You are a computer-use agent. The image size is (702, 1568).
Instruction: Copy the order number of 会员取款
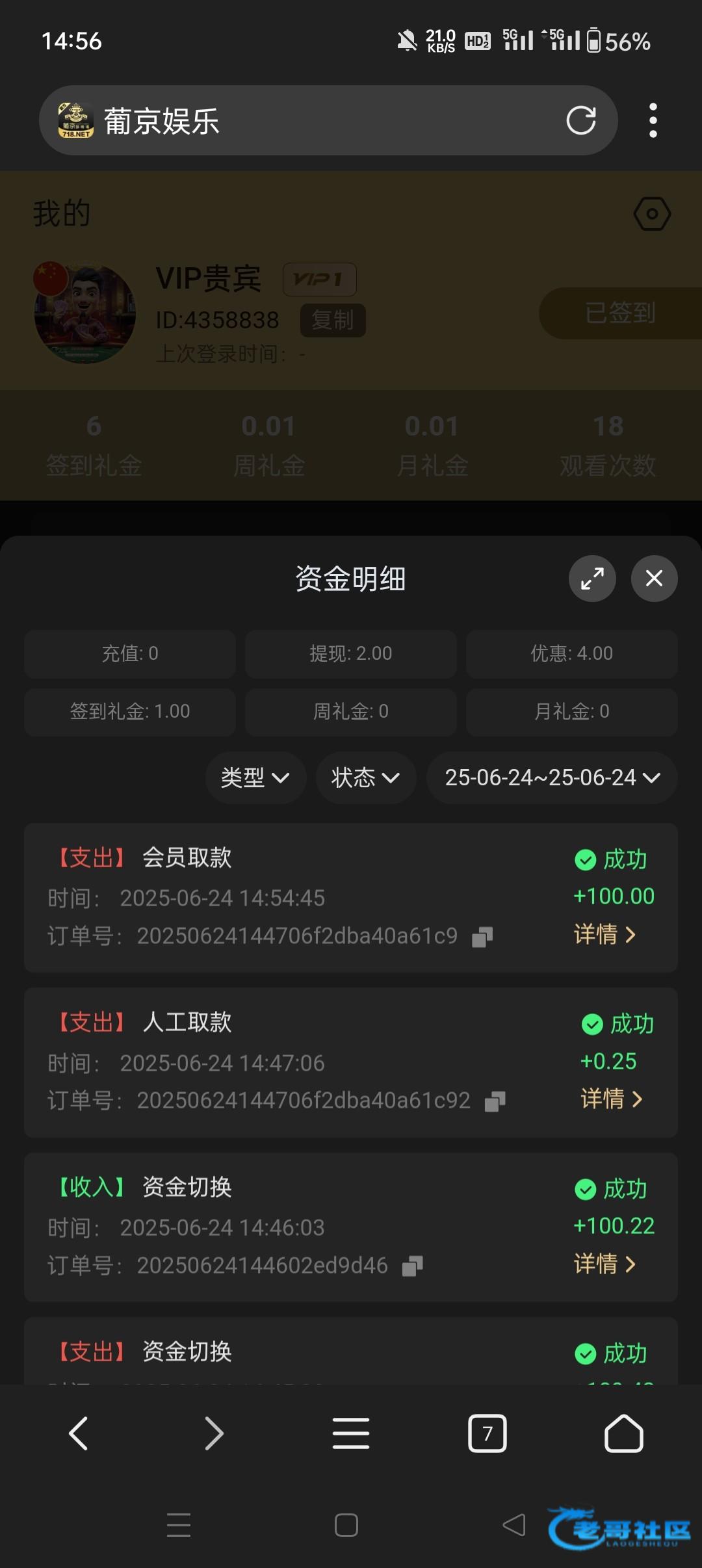(482, 937)
